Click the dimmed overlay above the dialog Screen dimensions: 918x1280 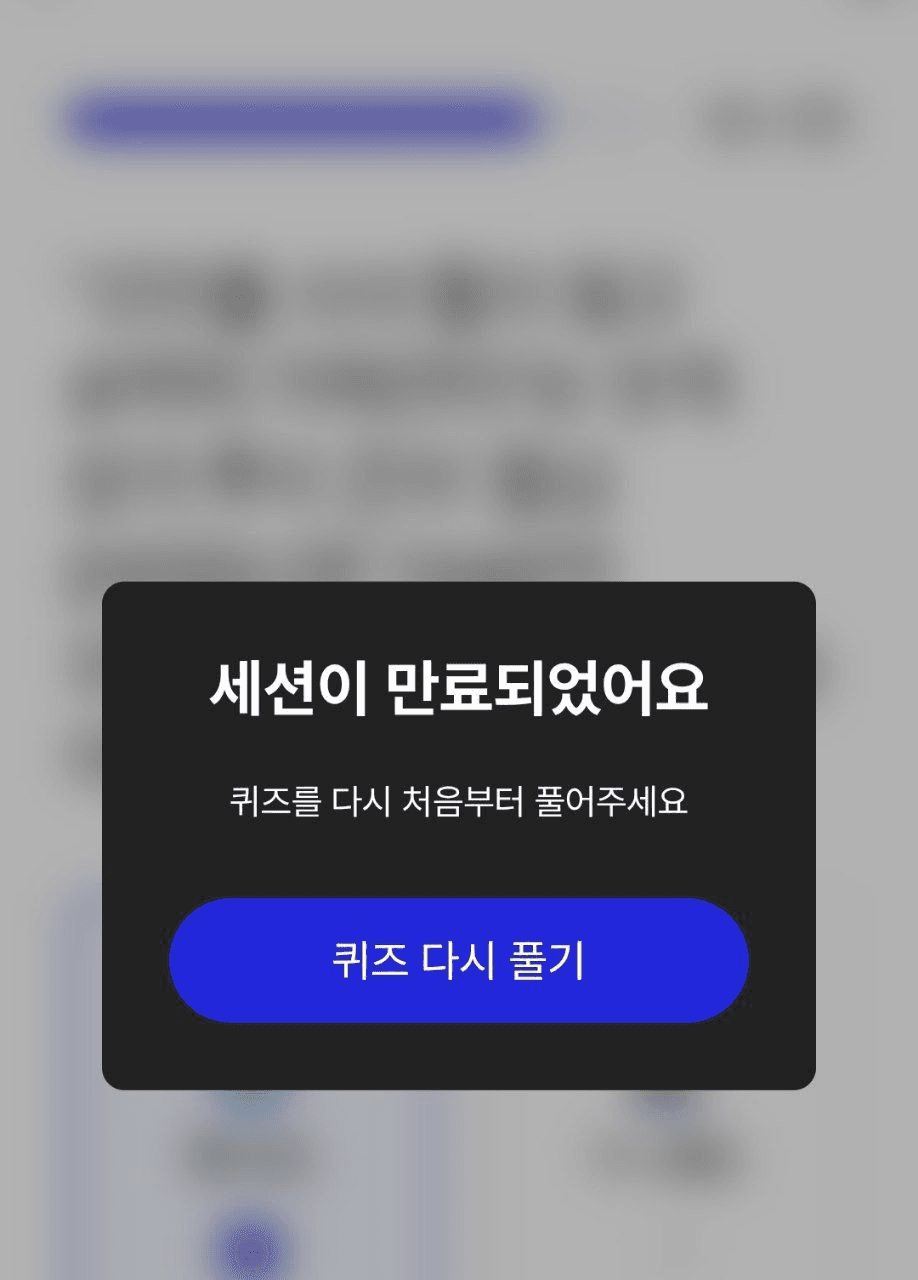(458, 300)
